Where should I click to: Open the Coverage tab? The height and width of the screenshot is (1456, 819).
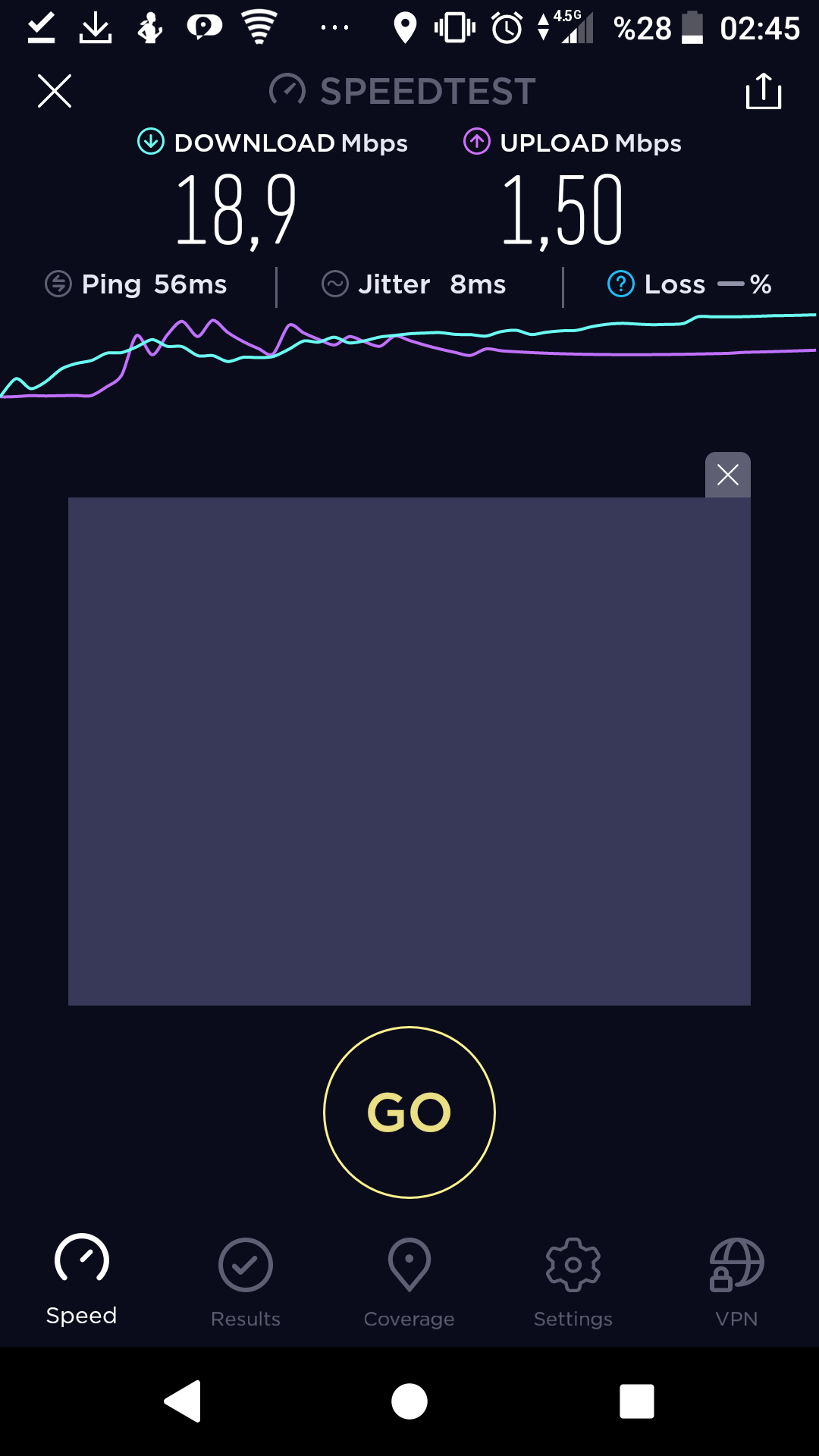pyautogui.click(x=409, y=1283)
